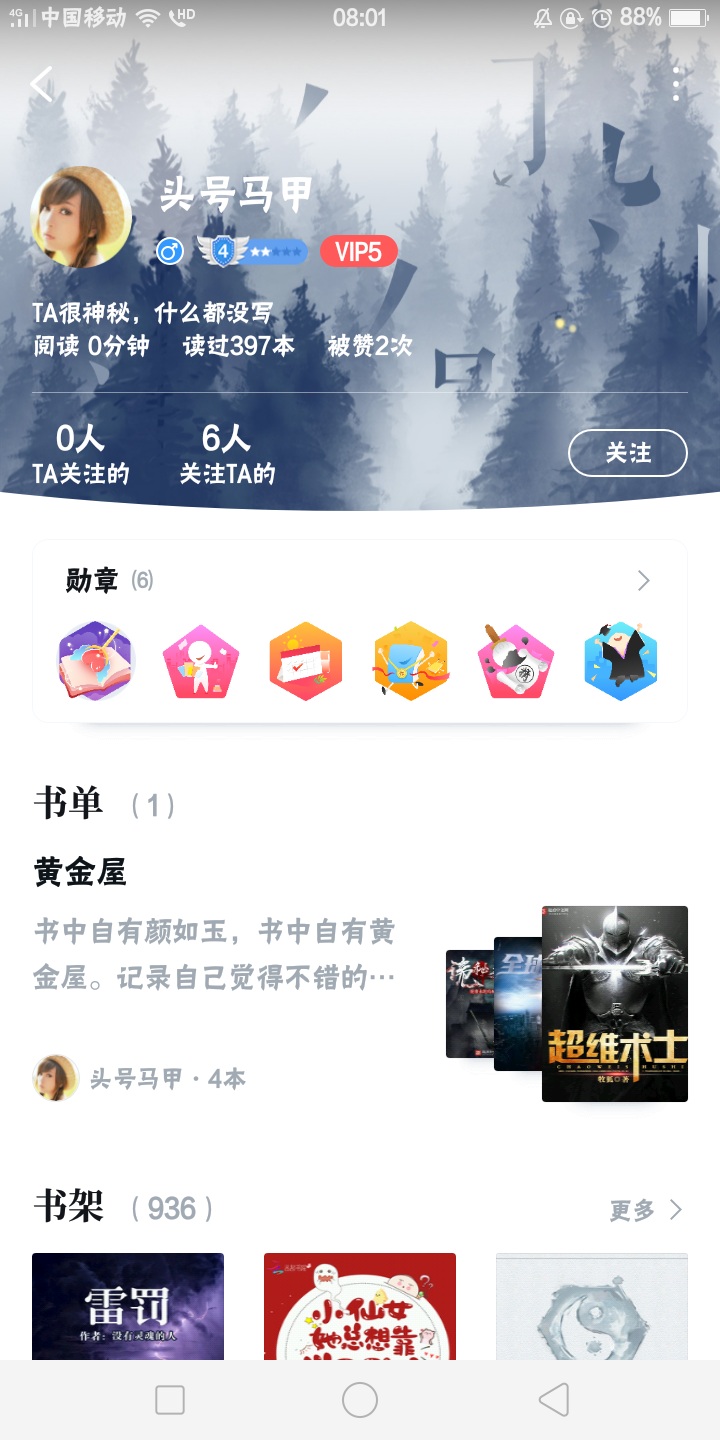Open the 6人 关注TA的 followers list
This screenshot has height=1440, width=720.
tap(227, 454)
